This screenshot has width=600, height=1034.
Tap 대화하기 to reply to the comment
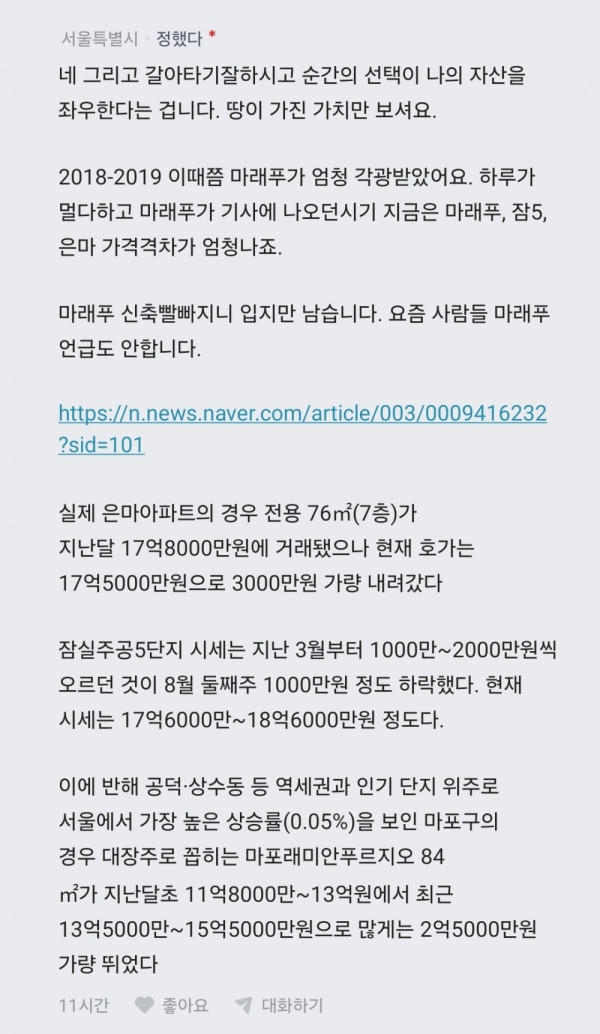(279, 1005)
